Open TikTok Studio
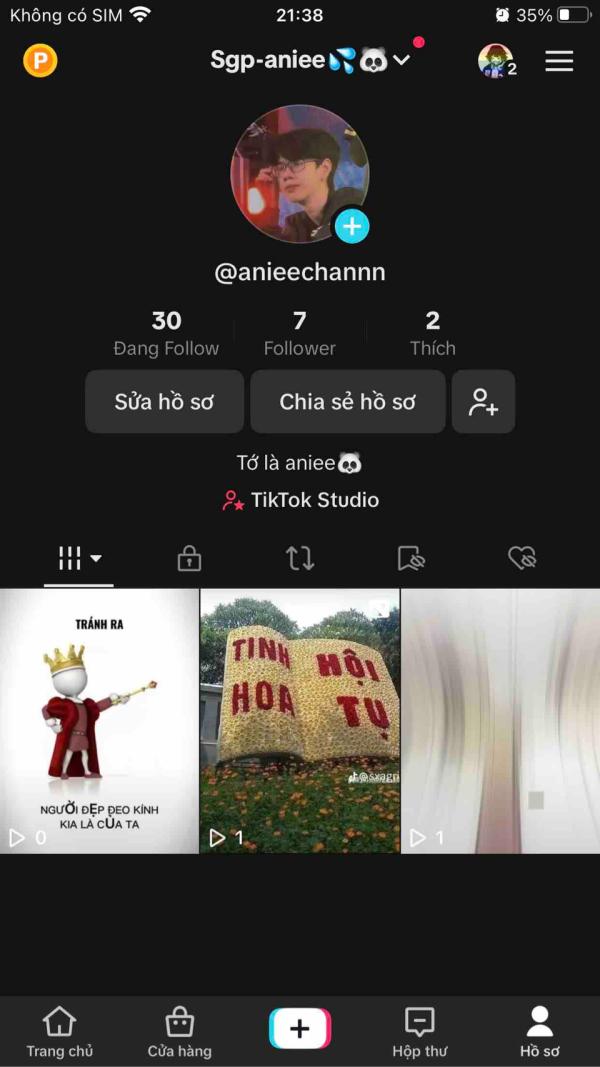600x1067 pixels. (x=300, y=500)
